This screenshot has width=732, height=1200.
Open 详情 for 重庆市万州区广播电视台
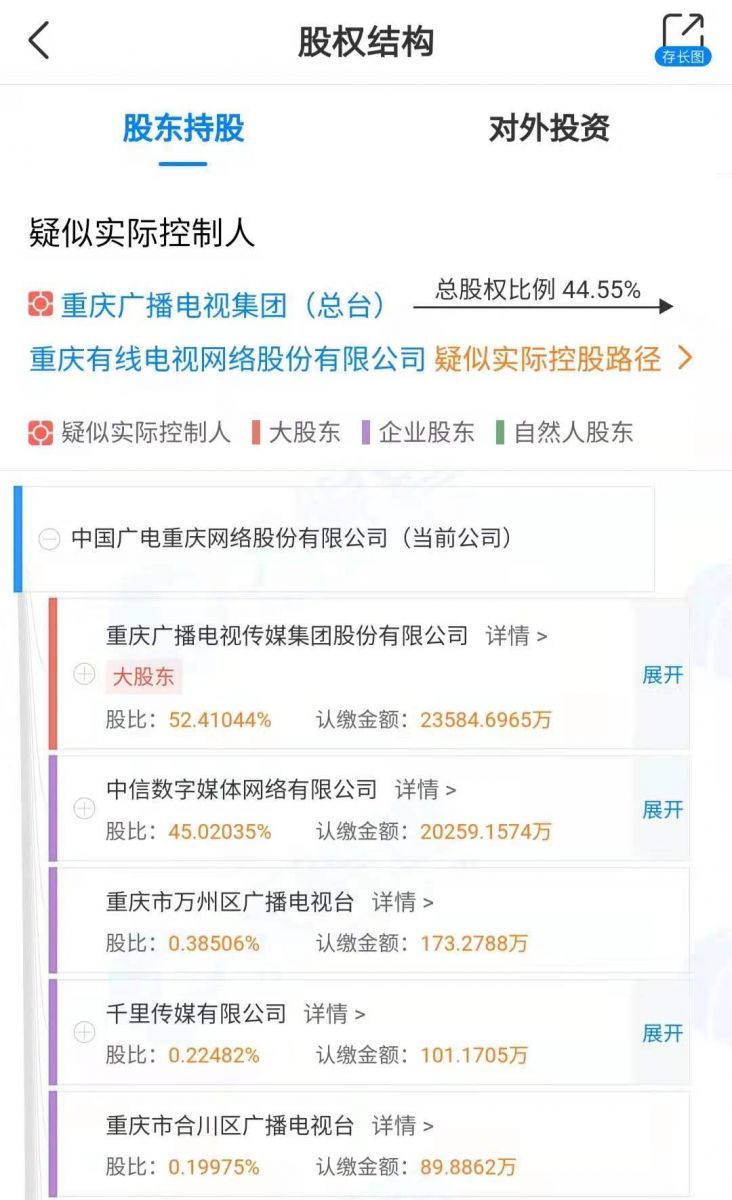click(402, 902)
